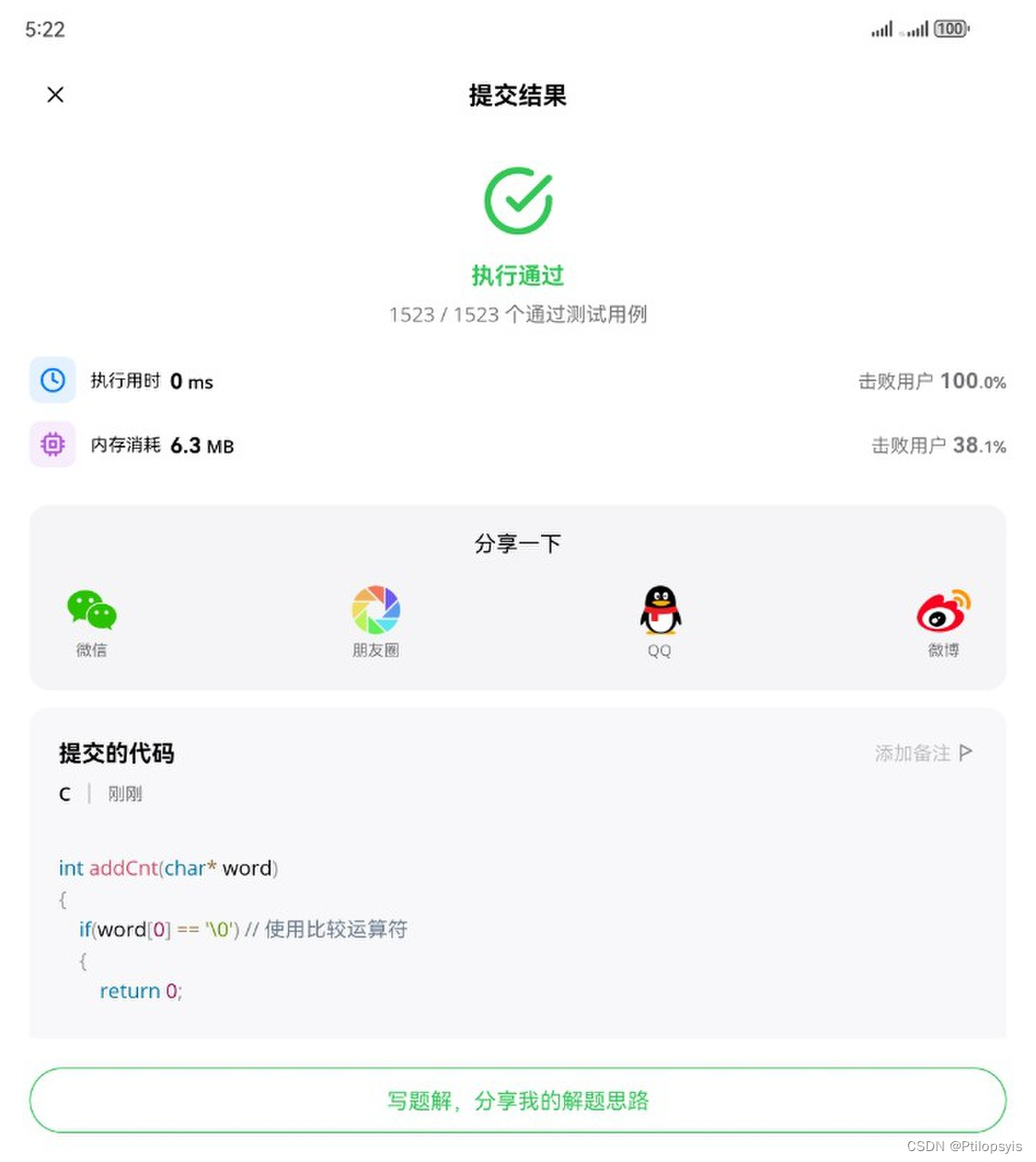Click the memory chip icon beside 内存消耗
The width and height of the screenshot is (1036, 1162).
(52, 445)
